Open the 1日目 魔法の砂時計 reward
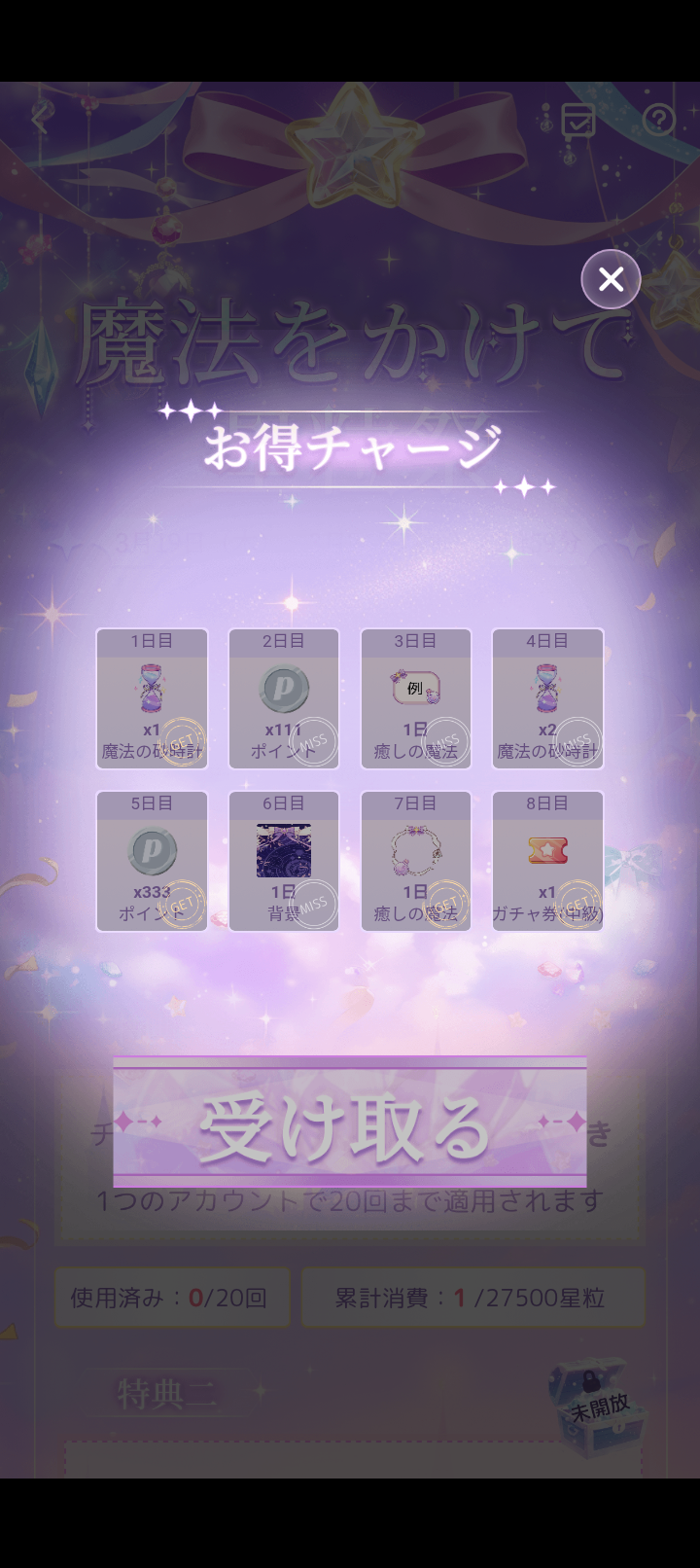The image size is (700, 1568). click(152, 698)
